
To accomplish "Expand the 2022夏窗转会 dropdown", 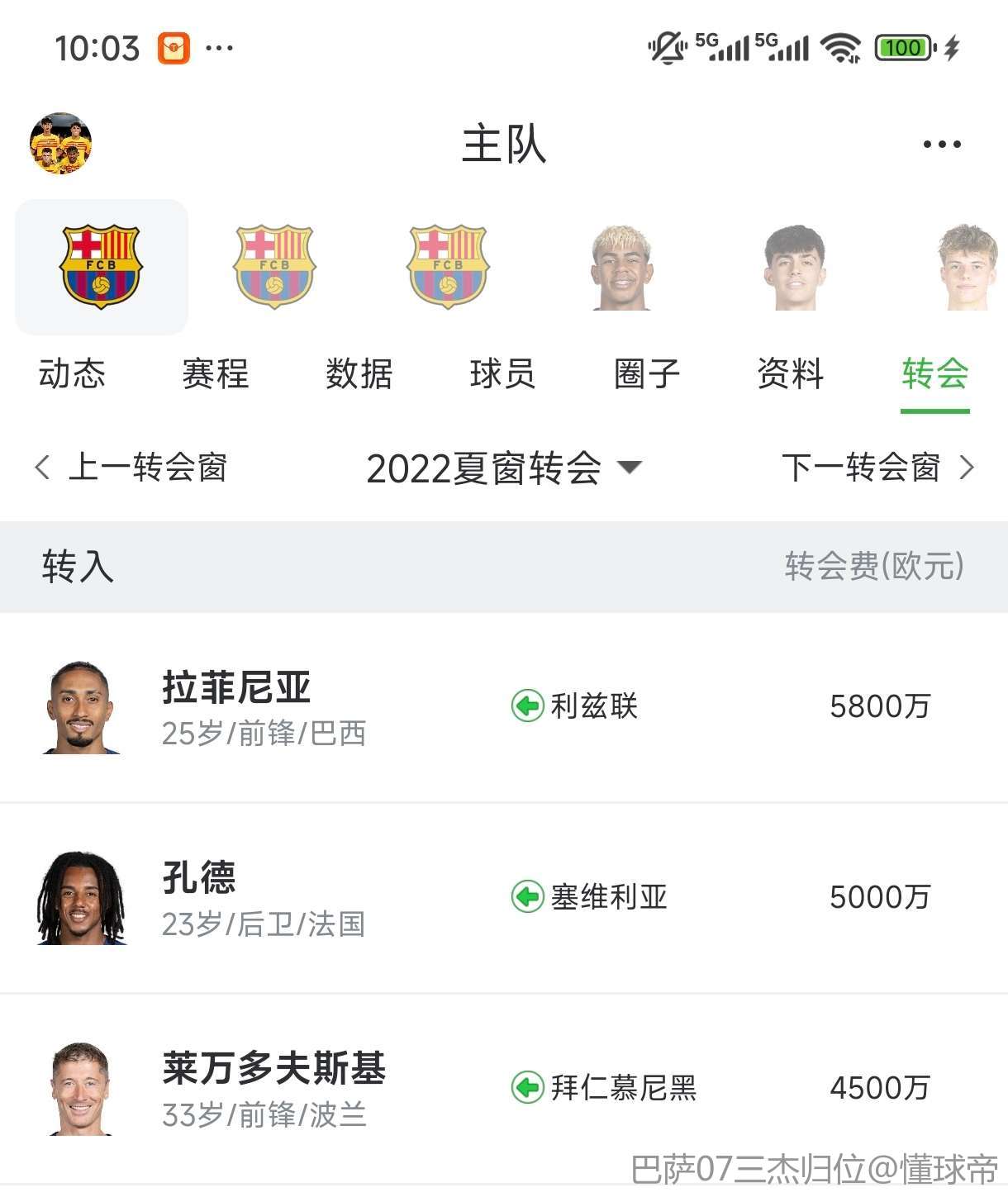I will pyautogui.click(x=503, y=468).
